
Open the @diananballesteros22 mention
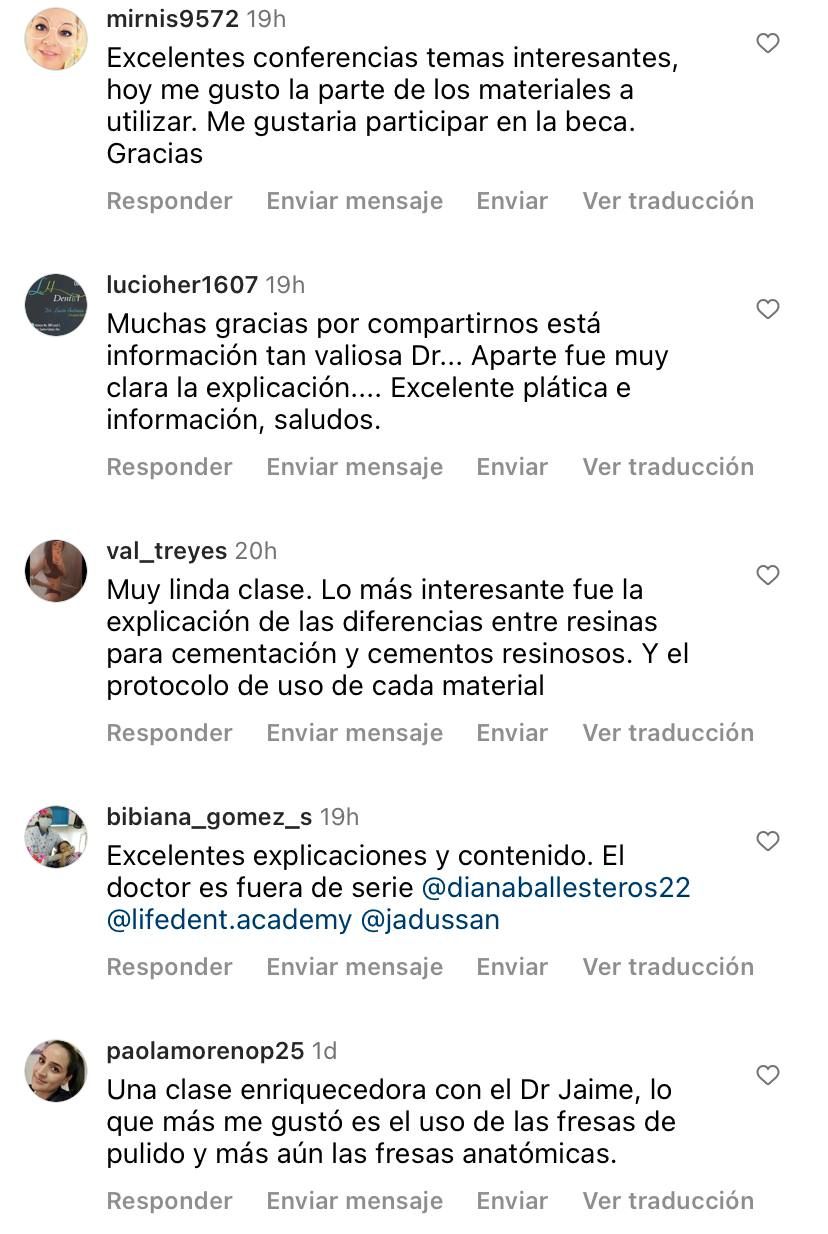556,888
